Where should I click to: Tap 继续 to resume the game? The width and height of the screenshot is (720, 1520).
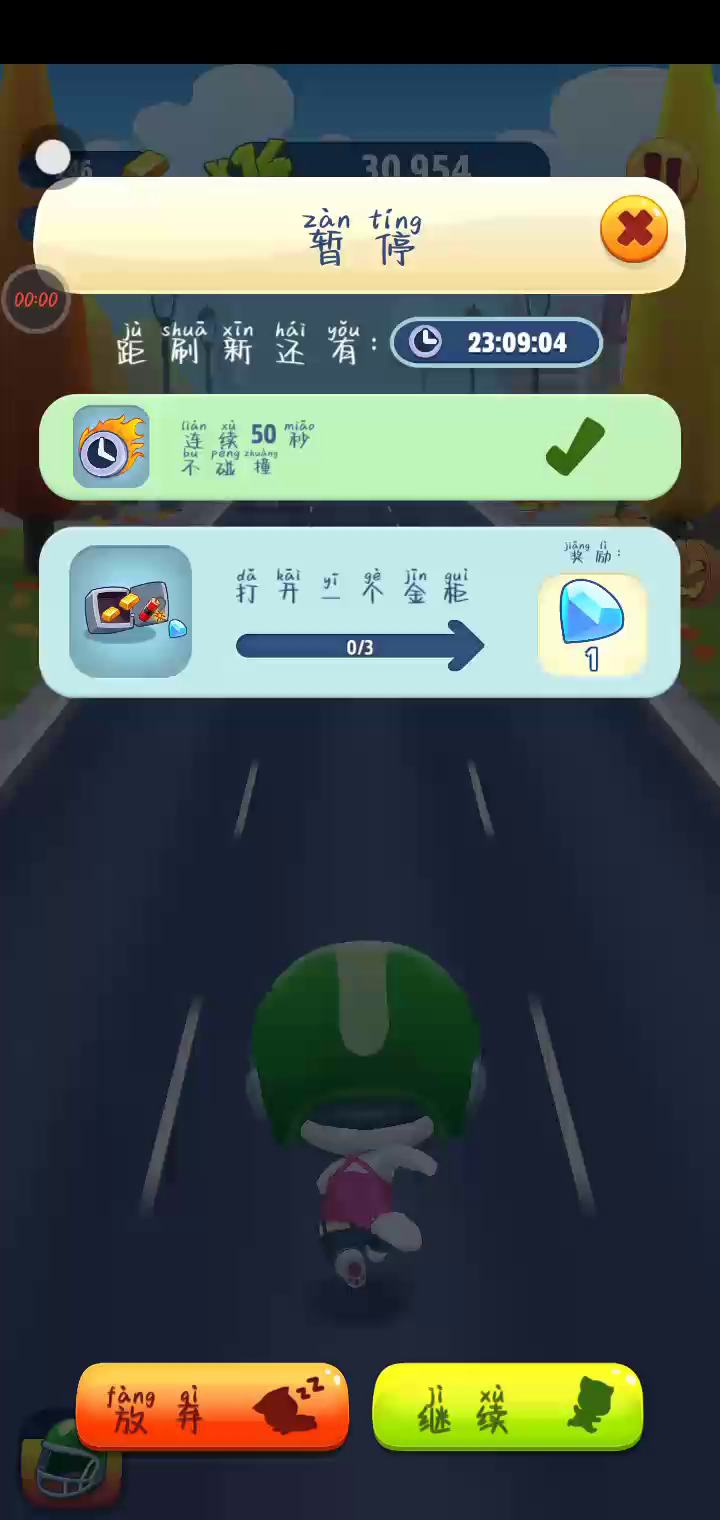[x=507, y=1407]
